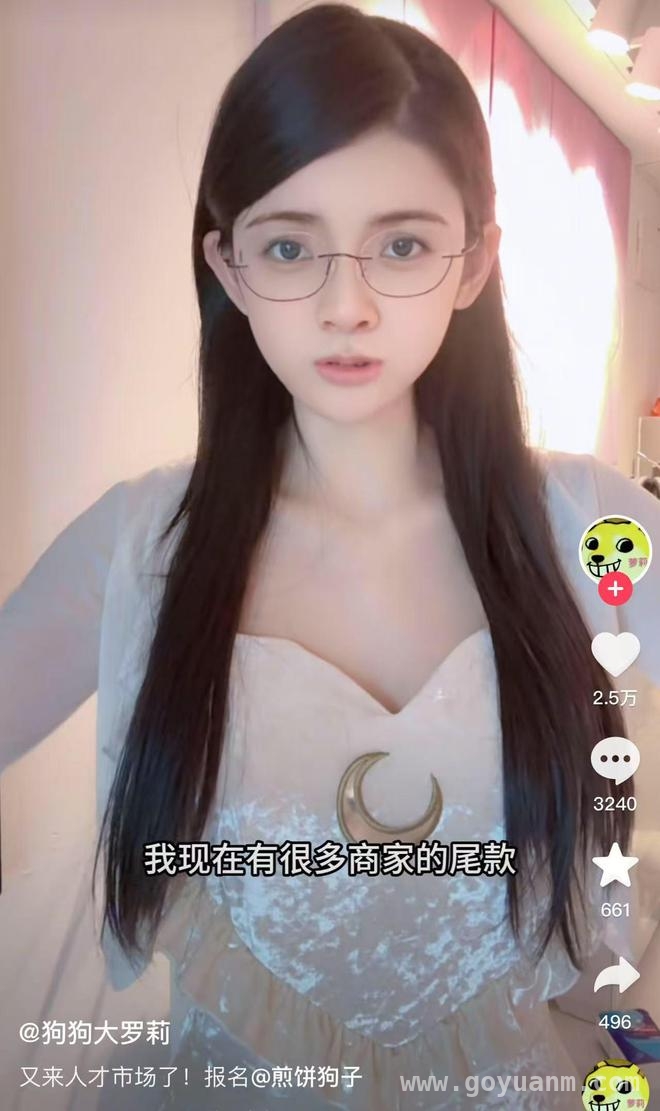Viewport: 660px width, 1111px height.
Task: Like this video with the heart
Action: coord(615,654)
